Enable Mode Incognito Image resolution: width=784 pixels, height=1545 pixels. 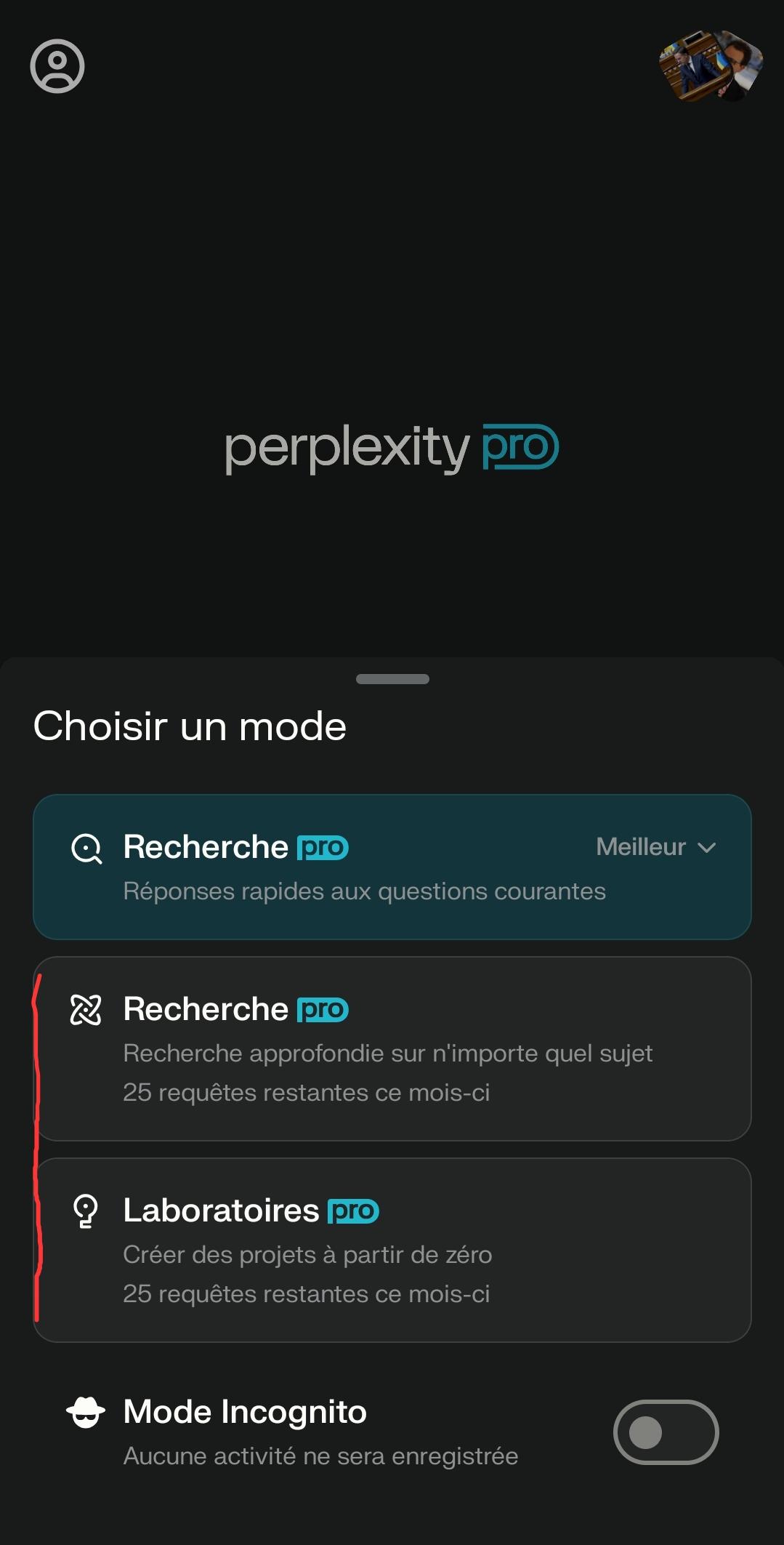point(666,1432)
